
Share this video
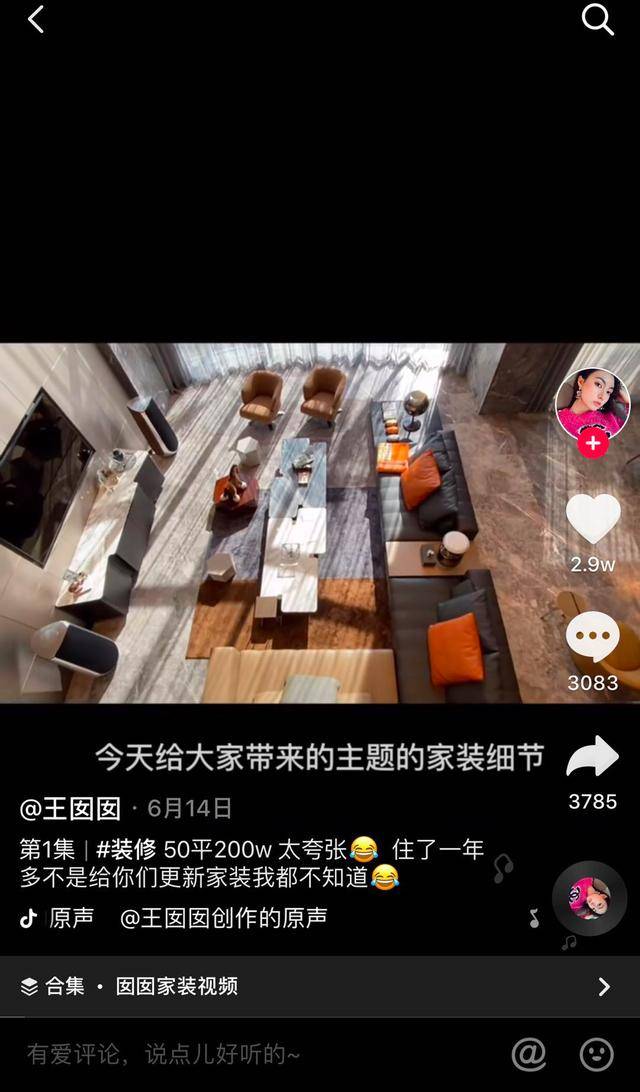(593, 757)
